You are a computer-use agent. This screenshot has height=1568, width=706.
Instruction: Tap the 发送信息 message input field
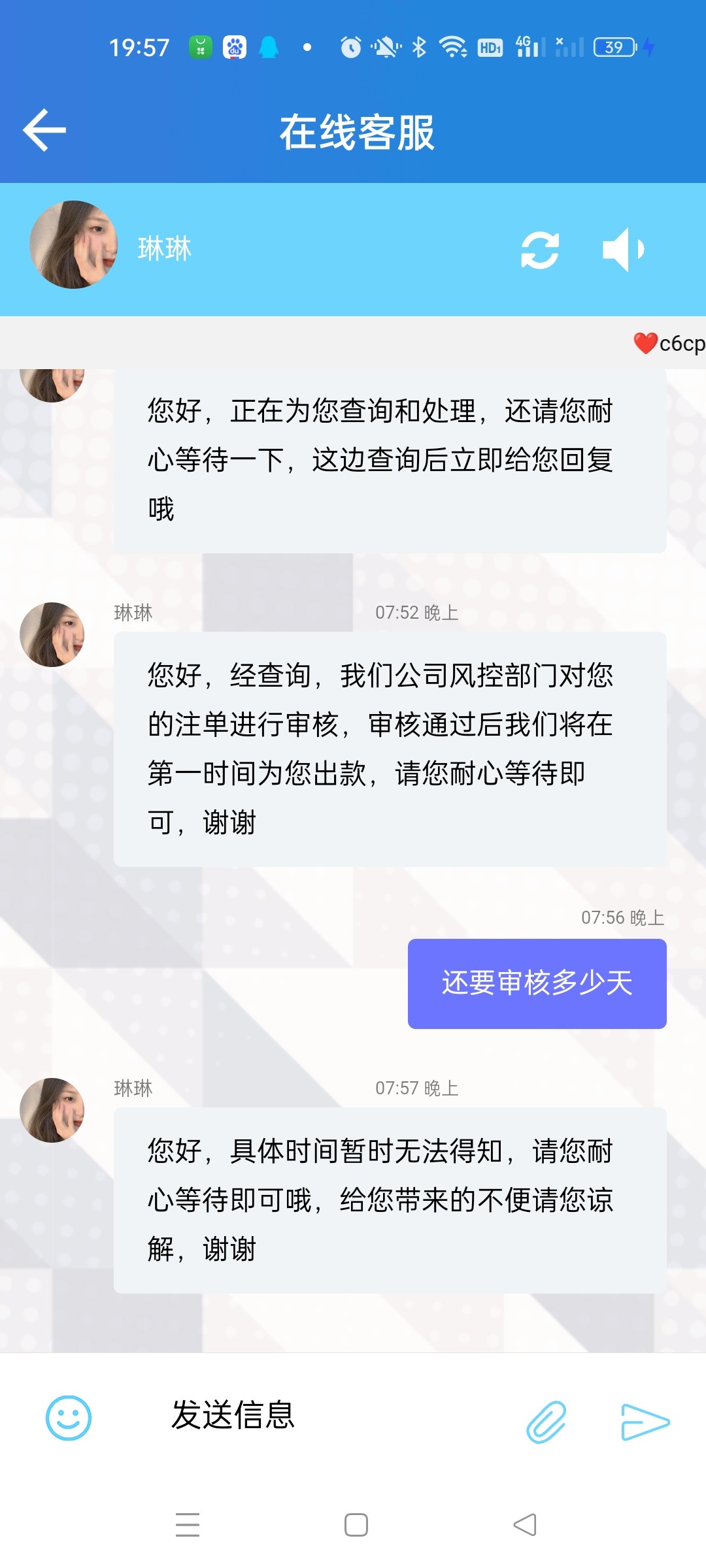[314, 1416]
